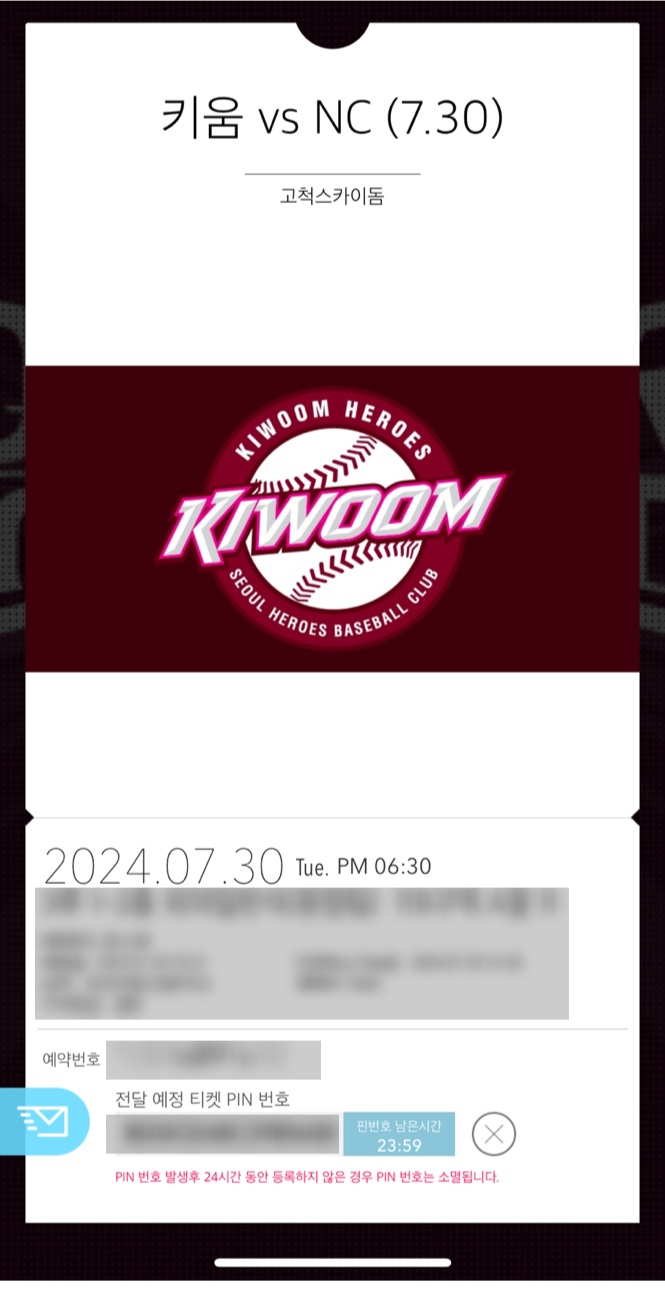Tap the blue envelope send-ticket button
This screenshot has width=665, height=1301.
[x=42, y=1121]
